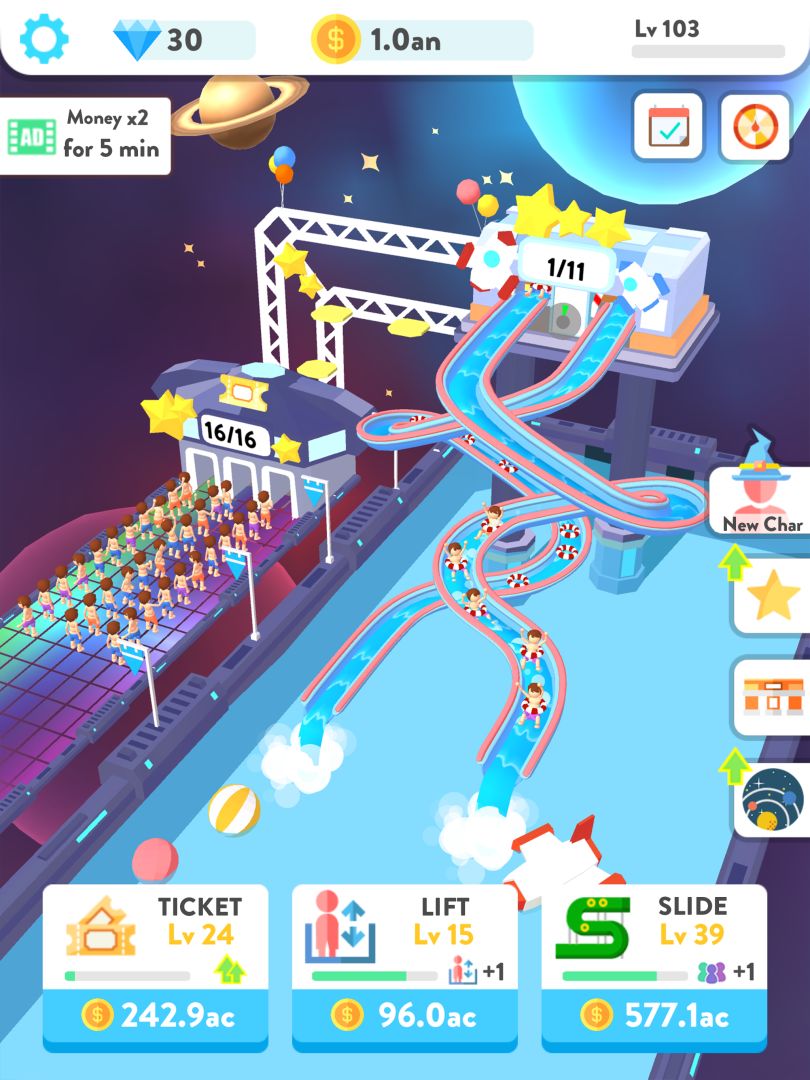
Task: Open the space planet theme icon
Action: pos(770,800)
